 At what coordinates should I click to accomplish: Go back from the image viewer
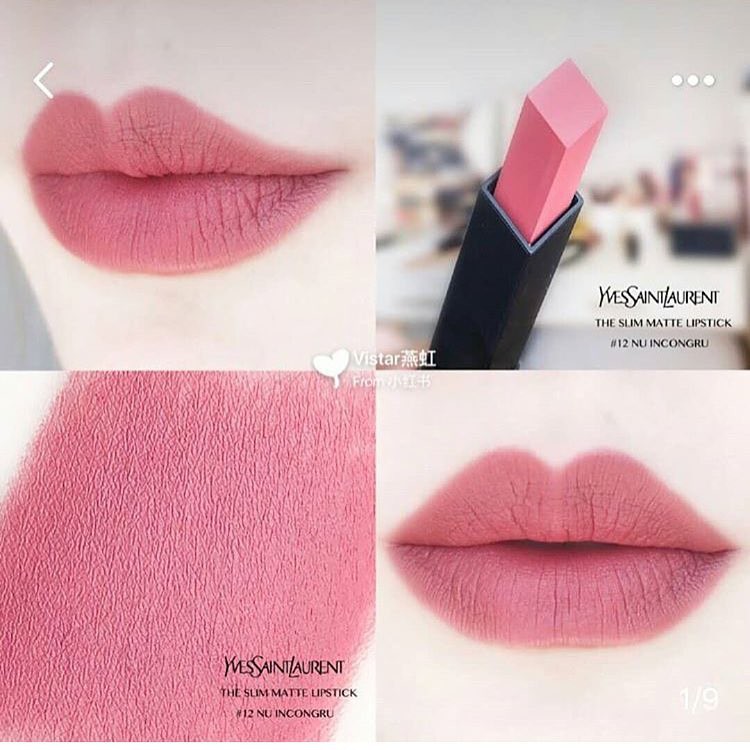43,80
